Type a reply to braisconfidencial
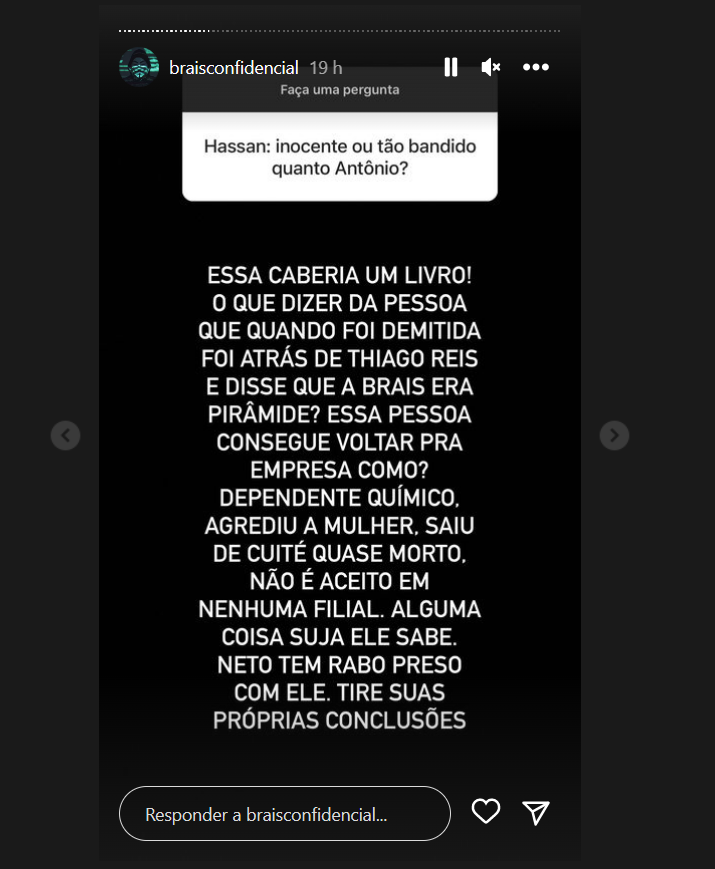This screenshot has width=715, height=869. coord(284,814)
